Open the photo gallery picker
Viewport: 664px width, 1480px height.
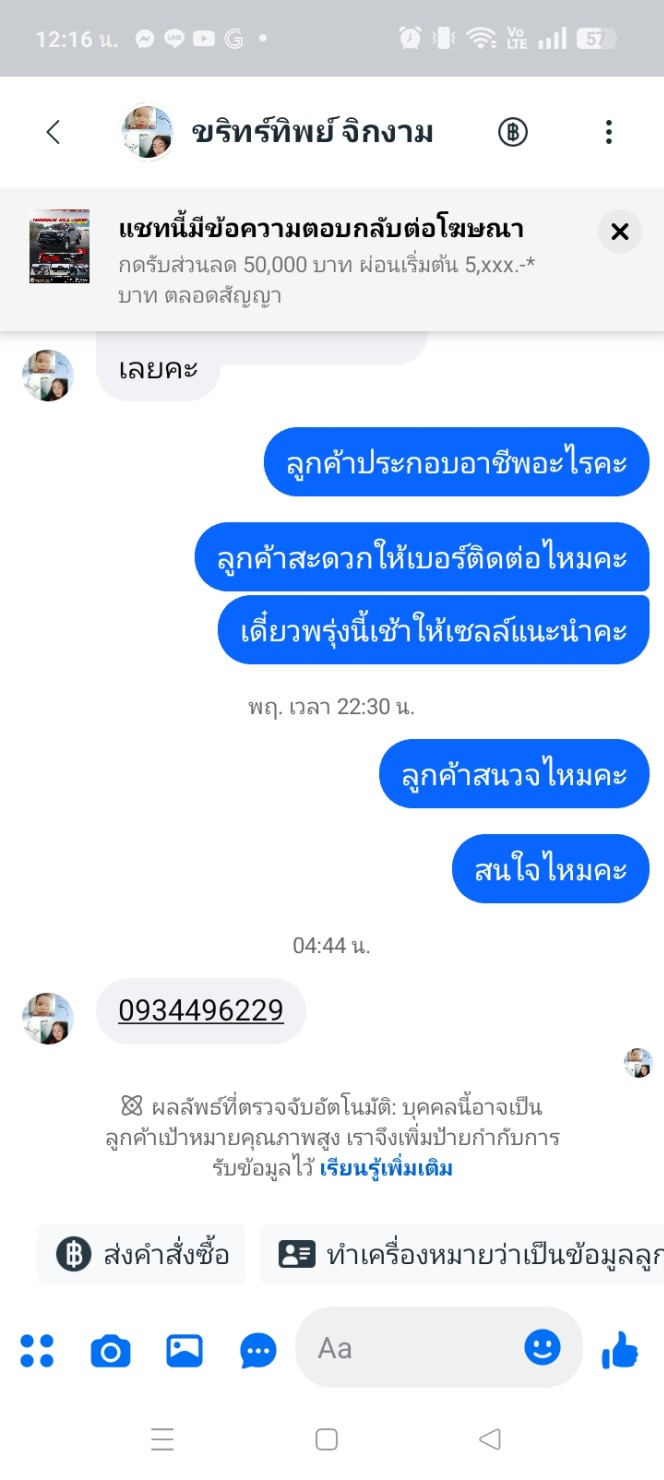tap(185, 1351)
